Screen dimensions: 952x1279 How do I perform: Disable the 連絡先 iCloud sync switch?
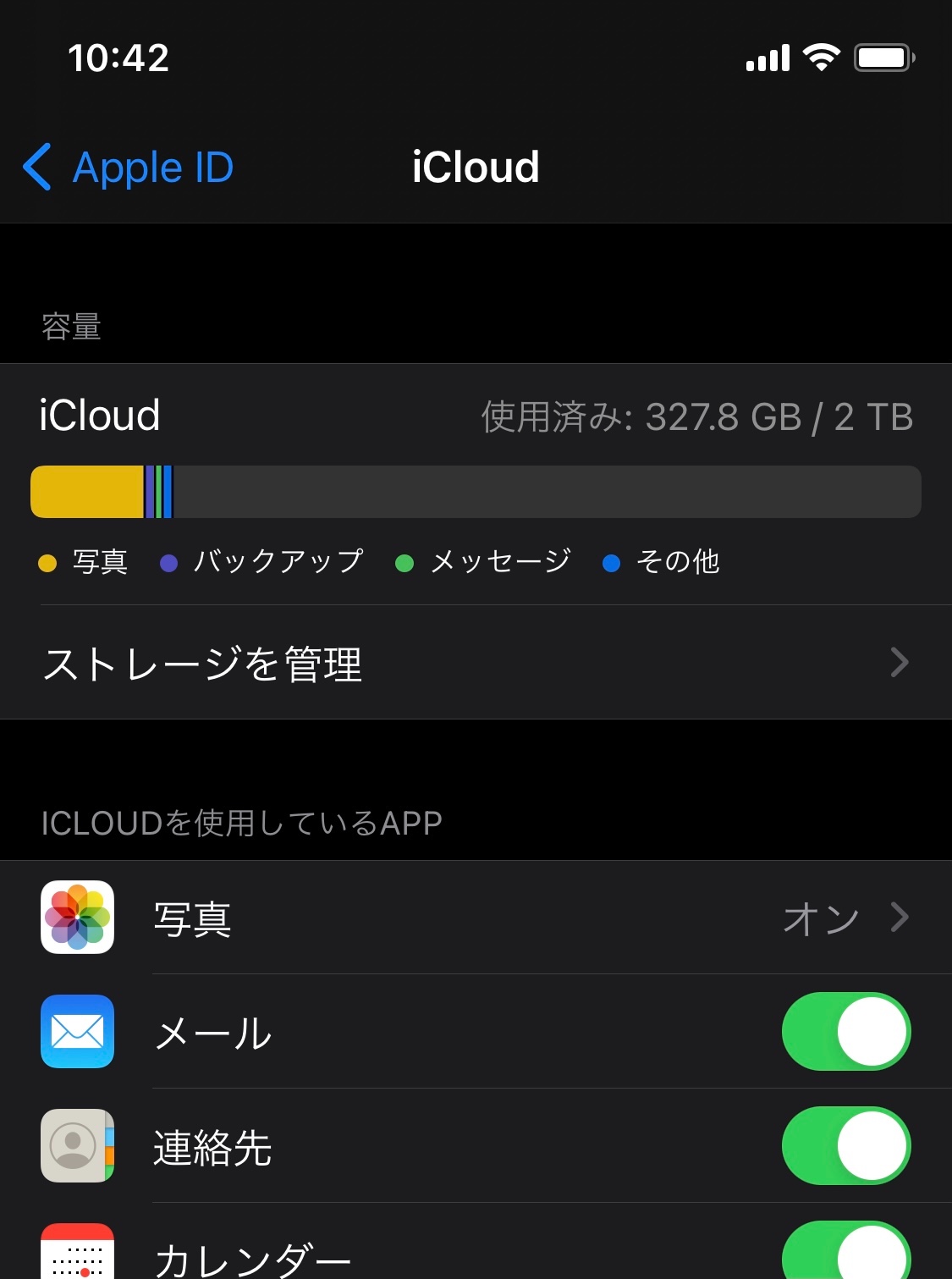click(845, 1146)
